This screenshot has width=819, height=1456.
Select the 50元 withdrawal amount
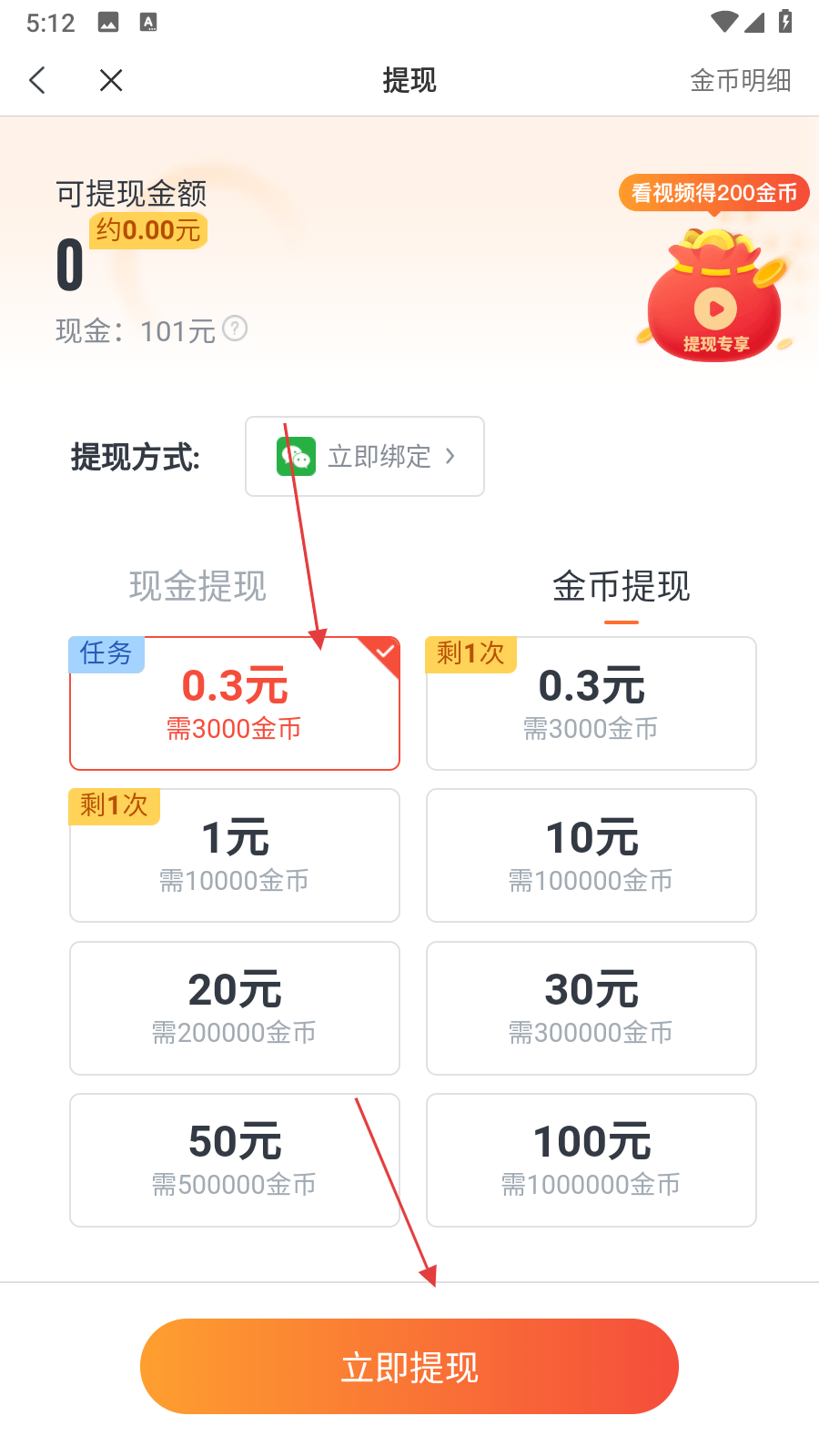click(235, 1160)
